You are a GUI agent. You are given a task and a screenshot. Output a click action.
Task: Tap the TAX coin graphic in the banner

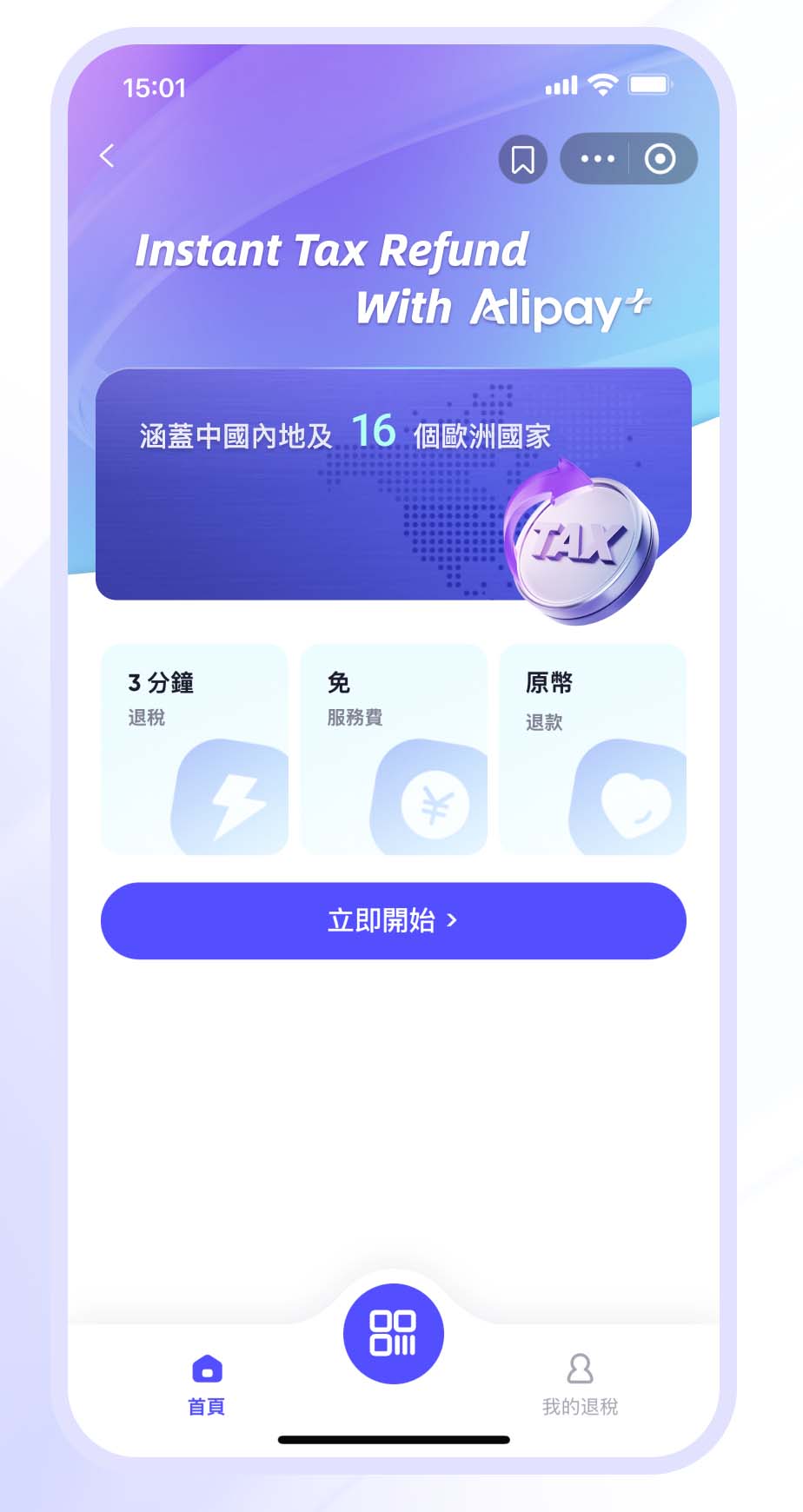[581, 543]
